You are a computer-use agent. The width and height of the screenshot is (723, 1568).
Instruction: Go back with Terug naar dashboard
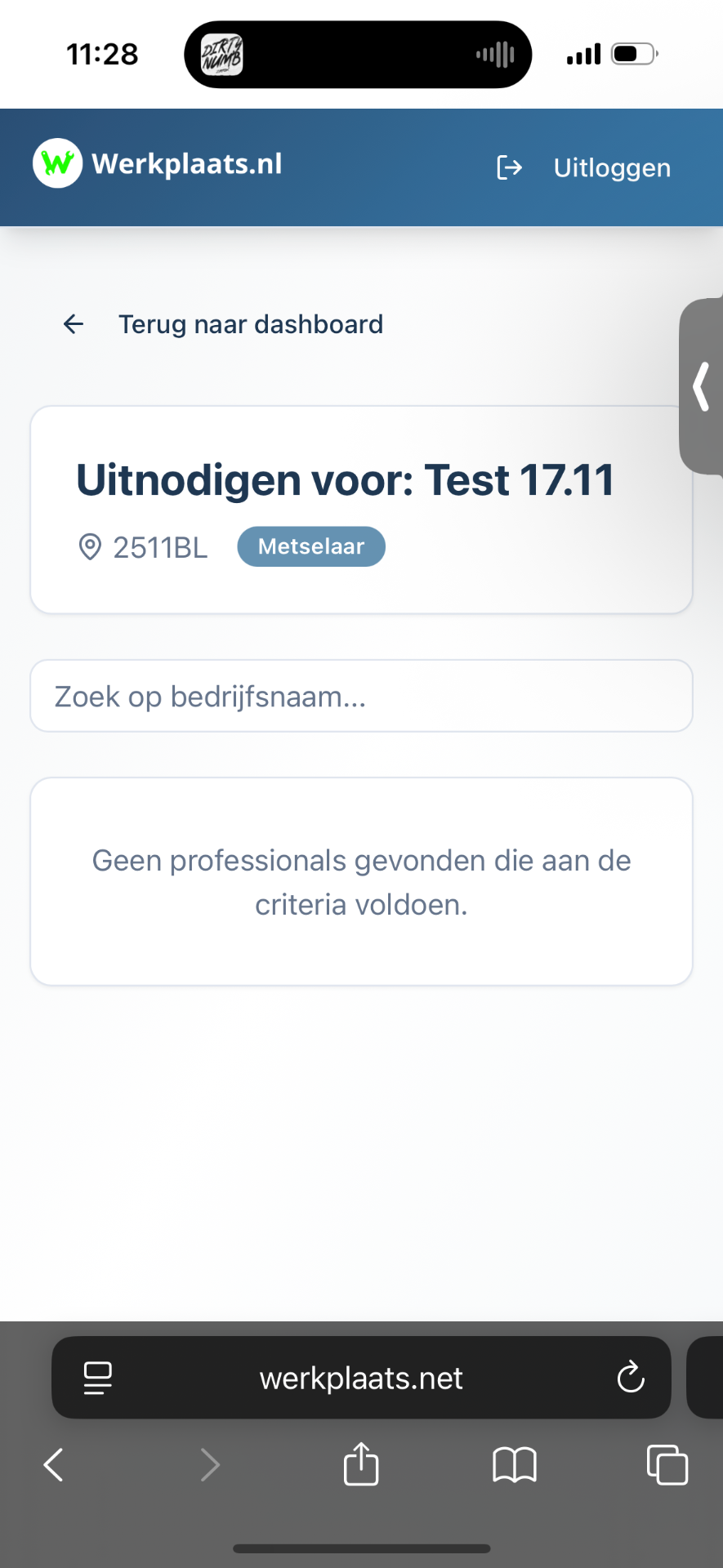click(x=222, y=324)
